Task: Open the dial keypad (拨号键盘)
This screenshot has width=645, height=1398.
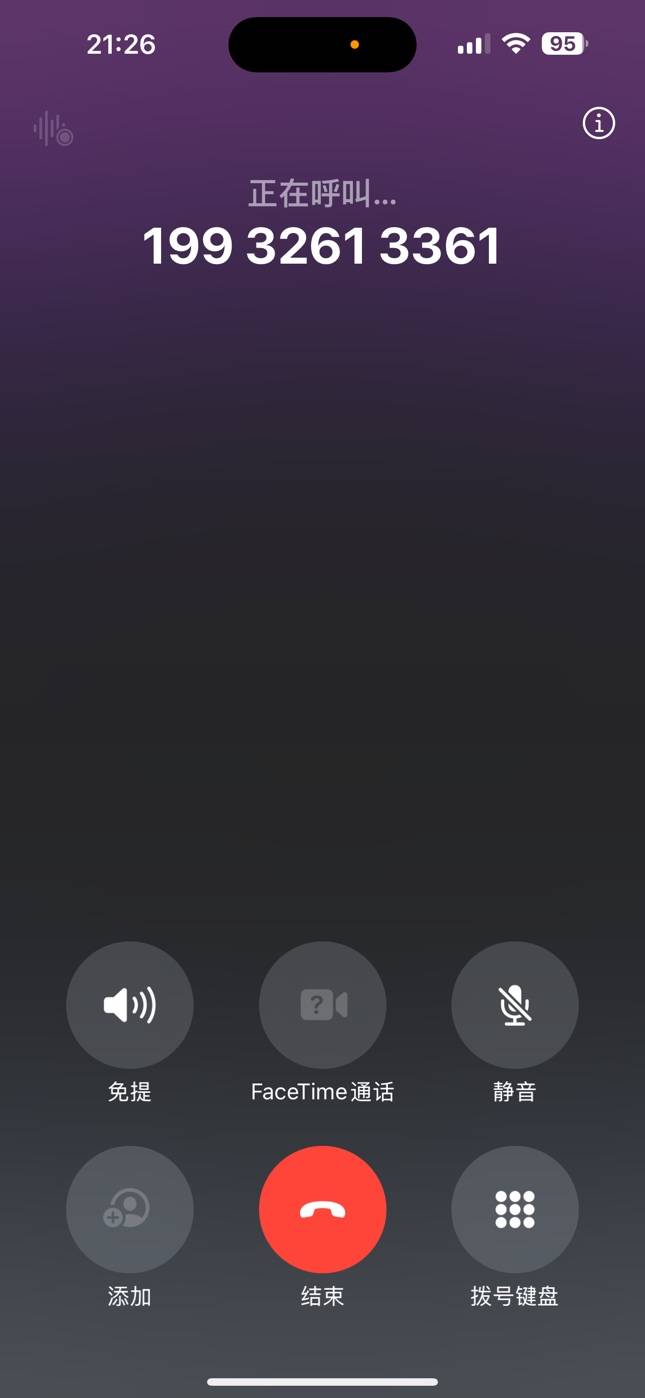Action: click(515, 1209)
